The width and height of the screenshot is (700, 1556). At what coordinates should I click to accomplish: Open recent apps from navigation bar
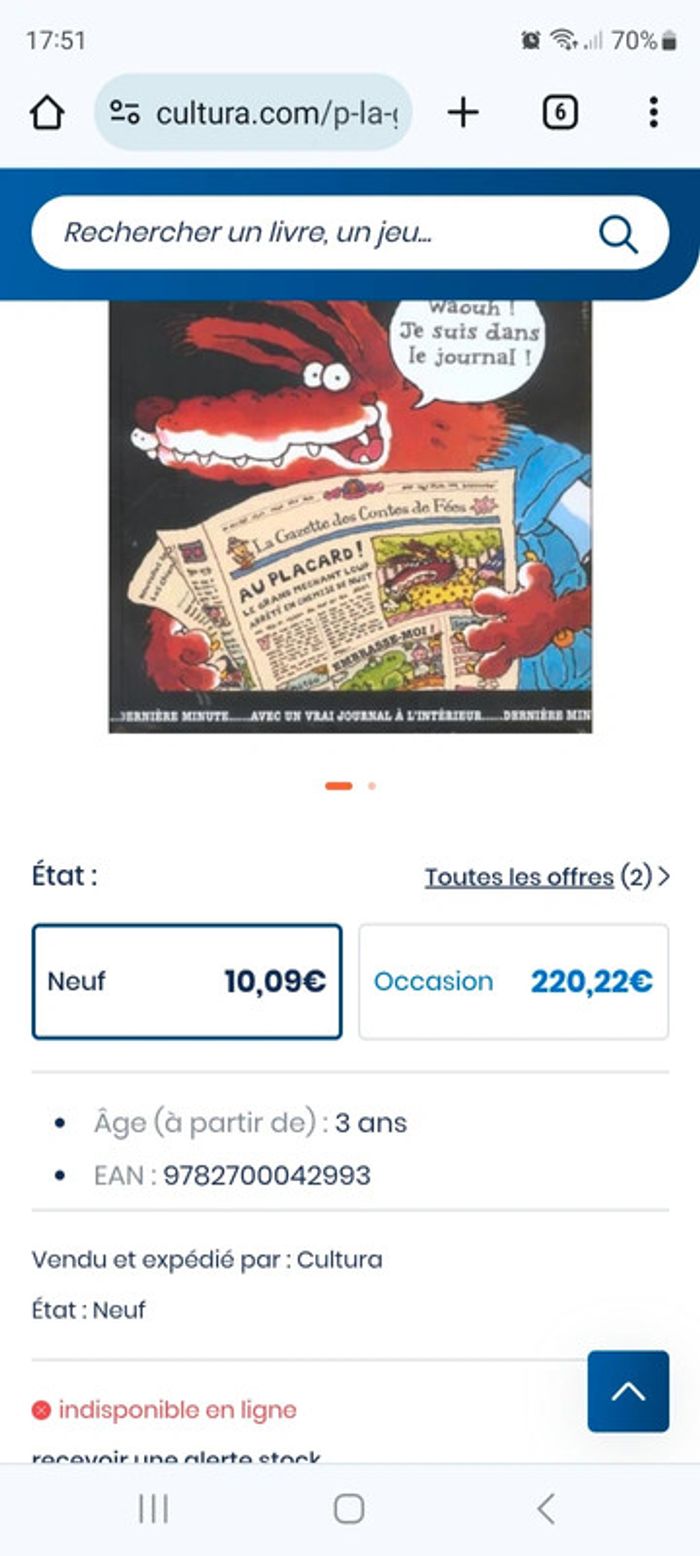click(x=153, y=1508)
